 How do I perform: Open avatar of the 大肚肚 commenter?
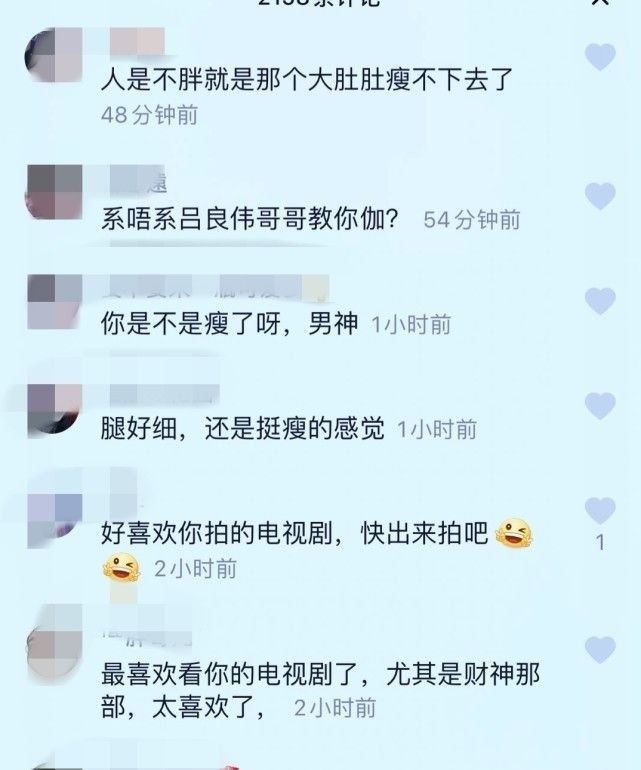click(53, 55)
